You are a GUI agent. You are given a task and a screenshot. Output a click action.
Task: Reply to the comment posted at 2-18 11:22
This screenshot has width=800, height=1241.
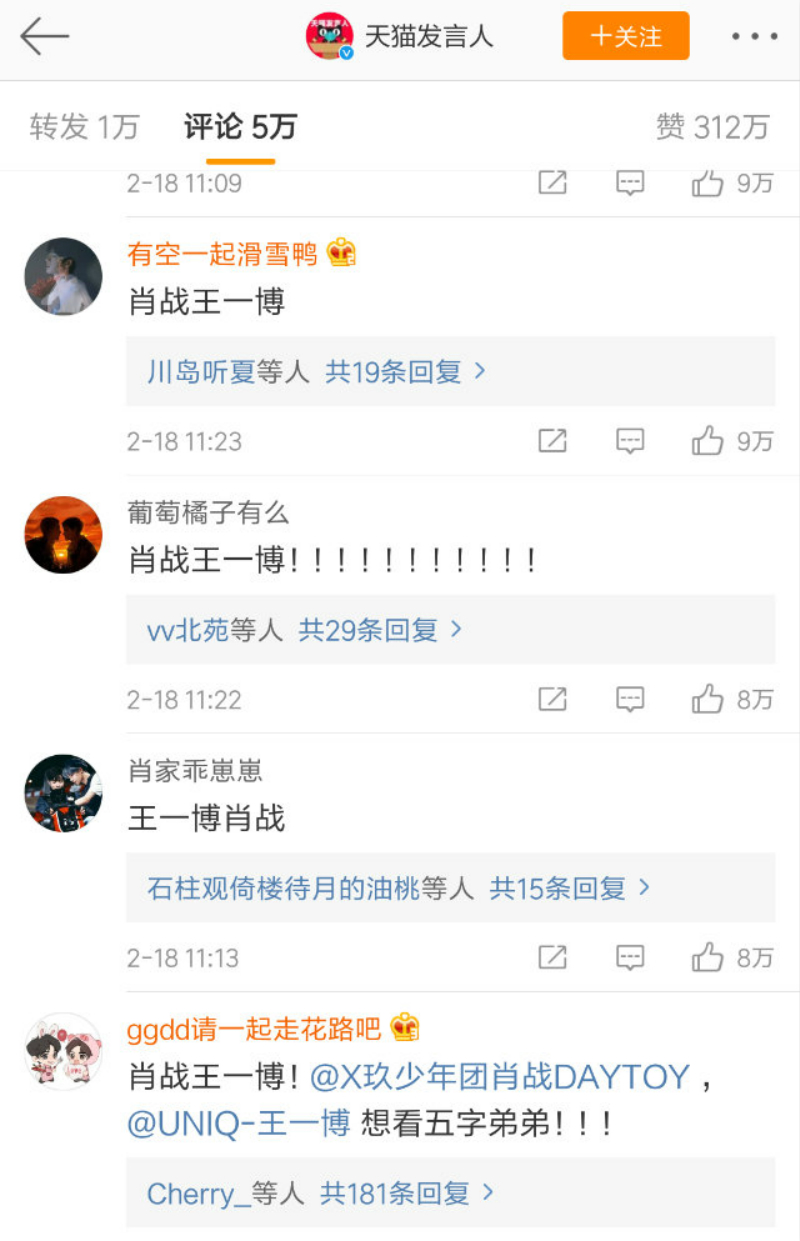[629, 699]
